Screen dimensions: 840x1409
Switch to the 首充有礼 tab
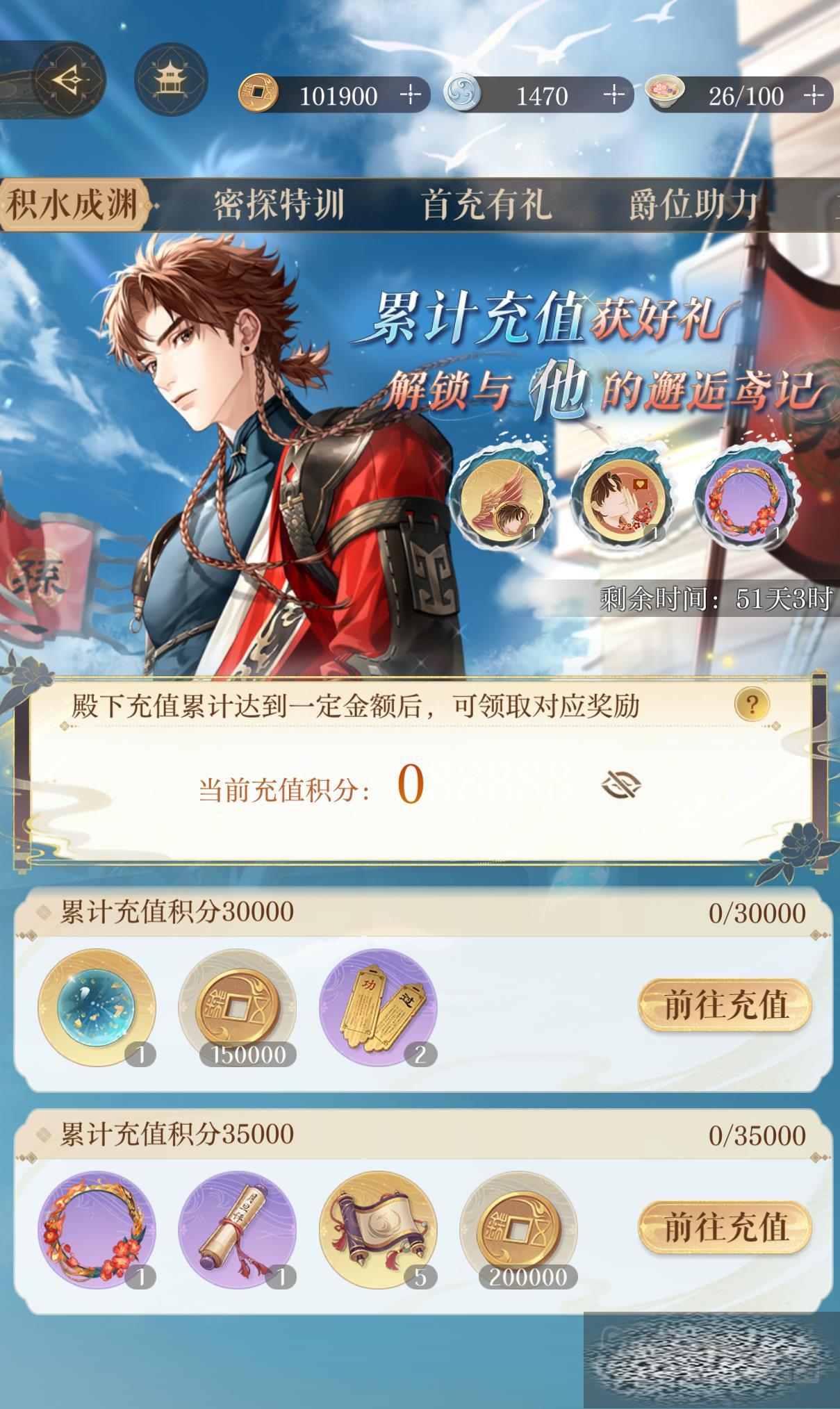486,205
